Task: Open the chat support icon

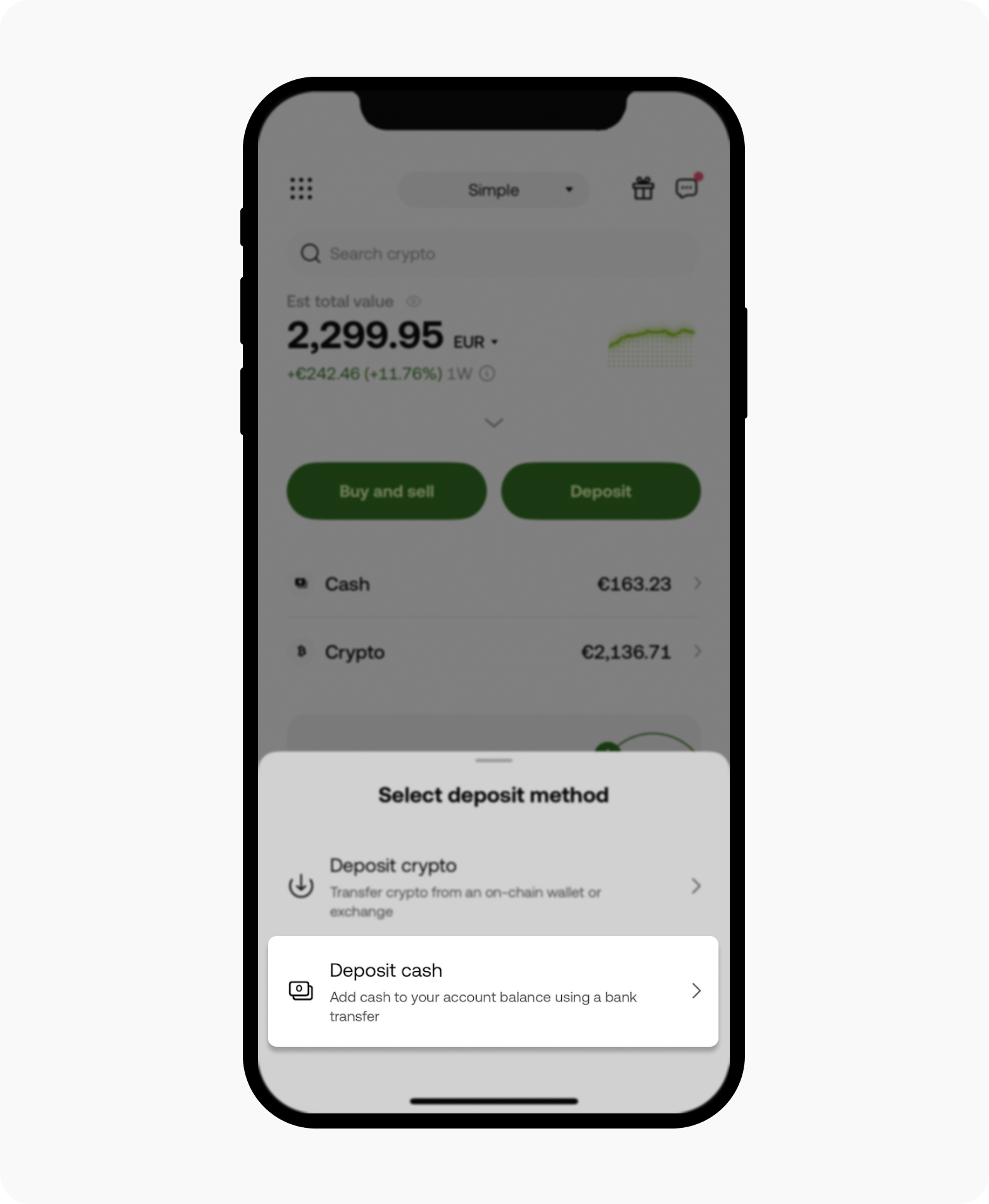Action: tap(686, 188)
